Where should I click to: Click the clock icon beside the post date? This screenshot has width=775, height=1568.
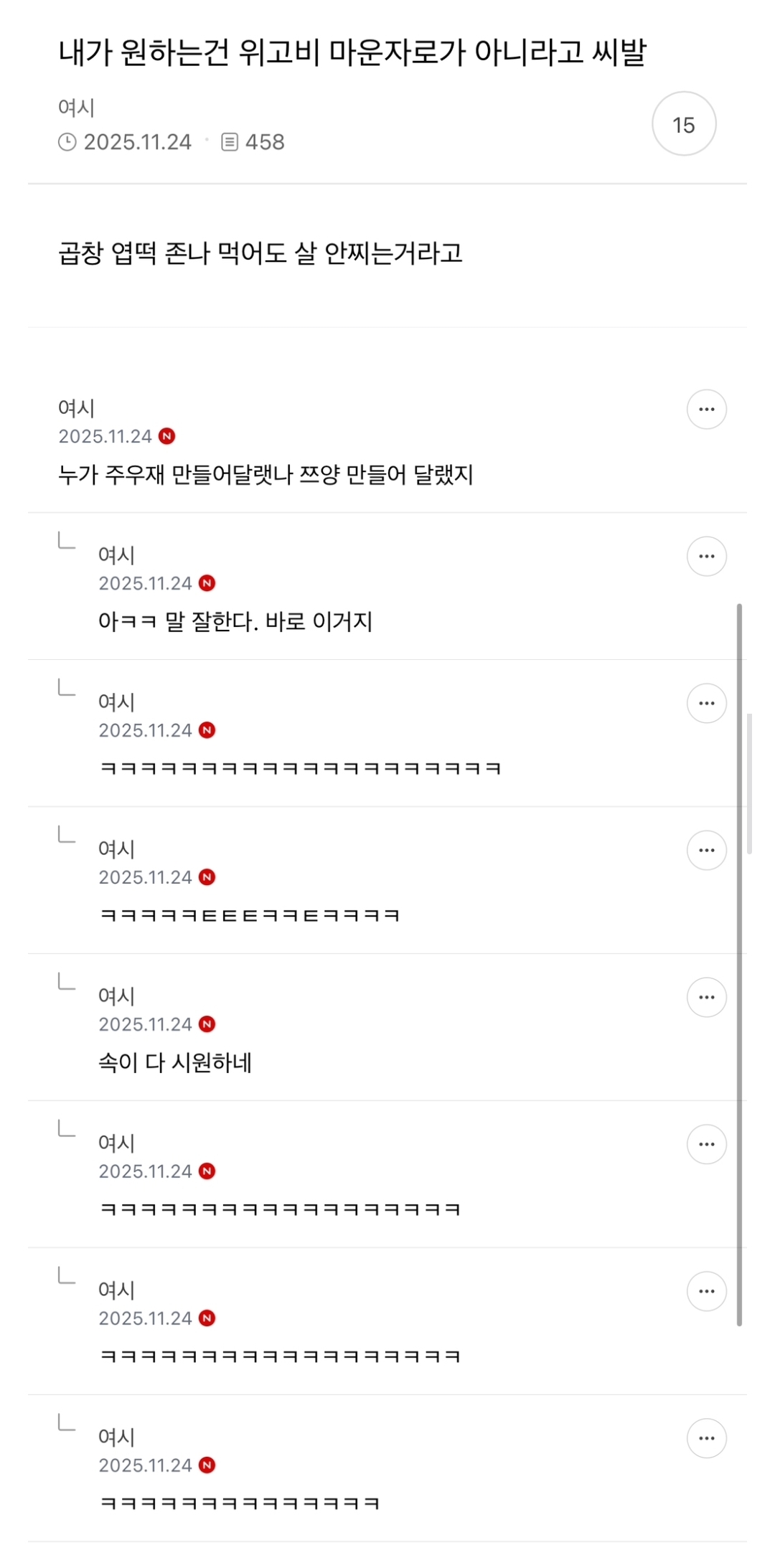67,141
